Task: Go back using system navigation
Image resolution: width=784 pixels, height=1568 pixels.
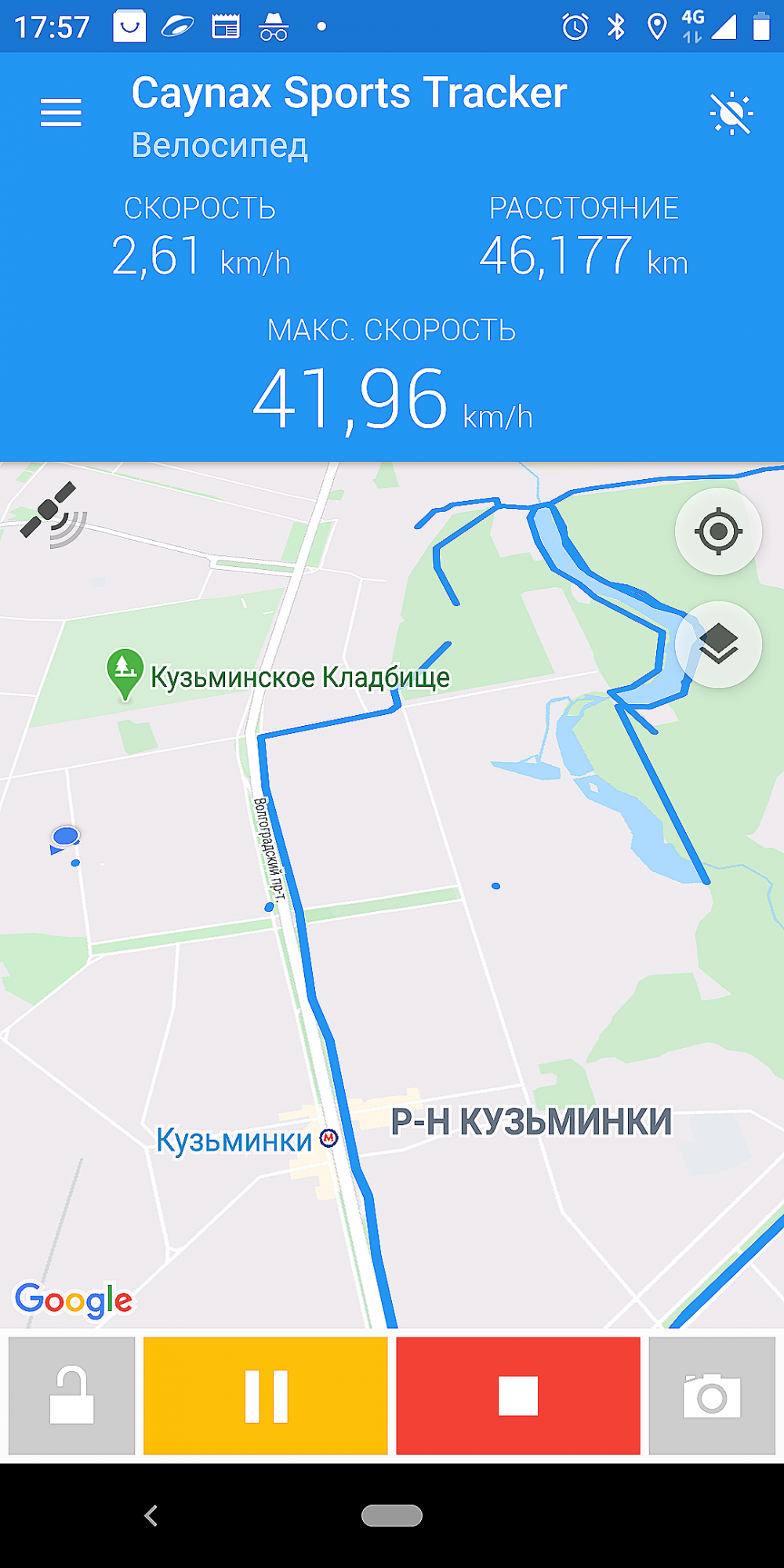Action: pyautogui.click(x=151, y=1515)
